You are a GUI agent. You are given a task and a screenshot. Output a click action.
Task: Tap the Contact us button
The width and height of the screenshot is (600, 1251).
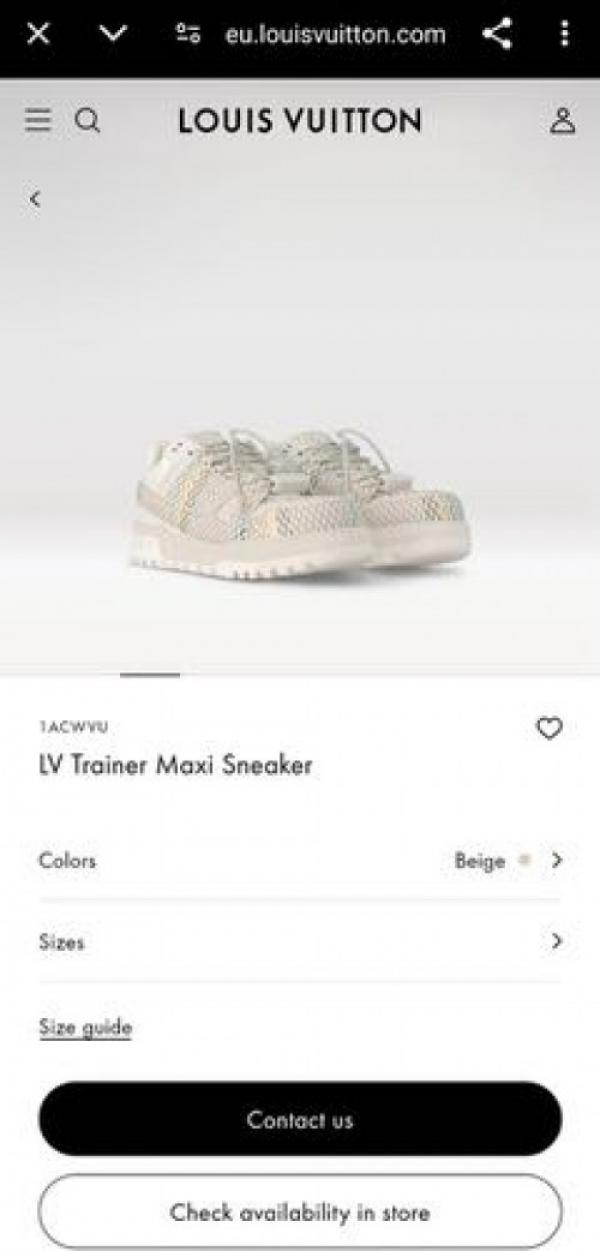[x=300, y=1119]
